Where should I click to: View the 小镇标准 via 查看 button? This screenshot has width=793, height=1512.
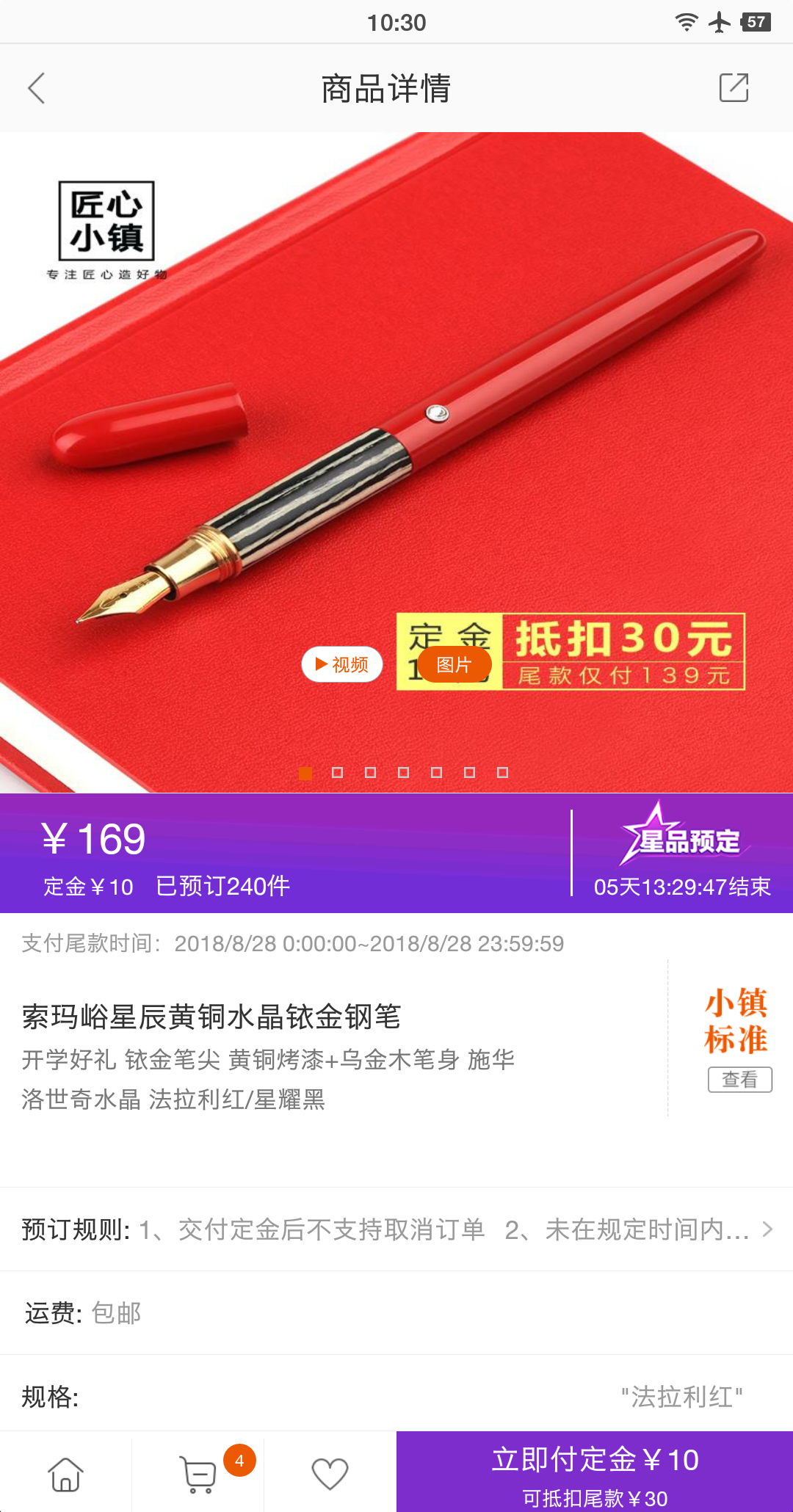click(739, 1079)
